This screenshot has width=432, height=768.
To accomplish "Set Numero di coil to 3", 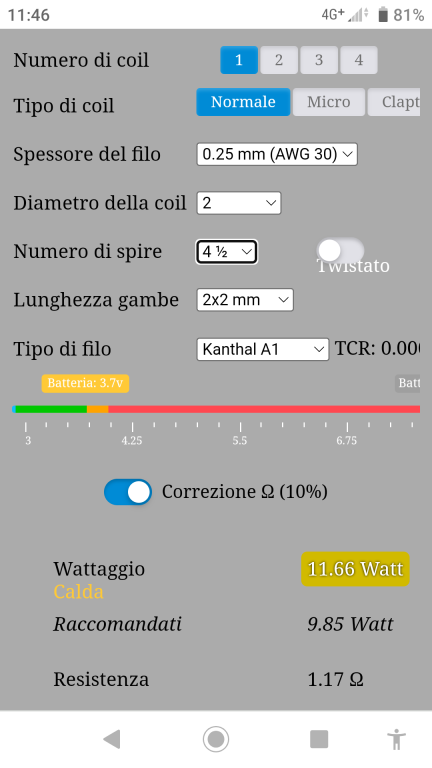I will [319, 60].
